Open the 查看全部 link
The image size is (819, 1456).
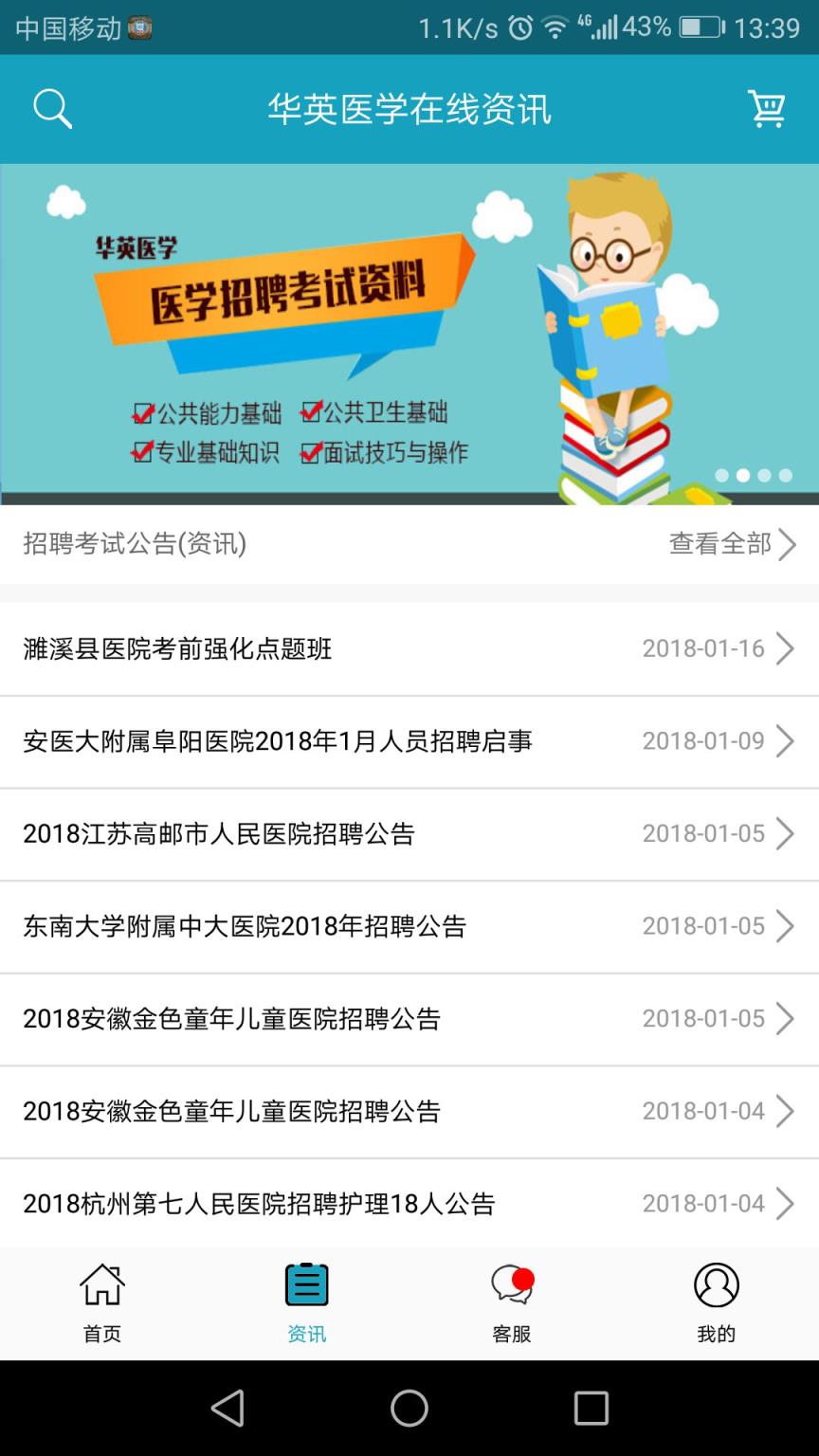pos(722,545)
